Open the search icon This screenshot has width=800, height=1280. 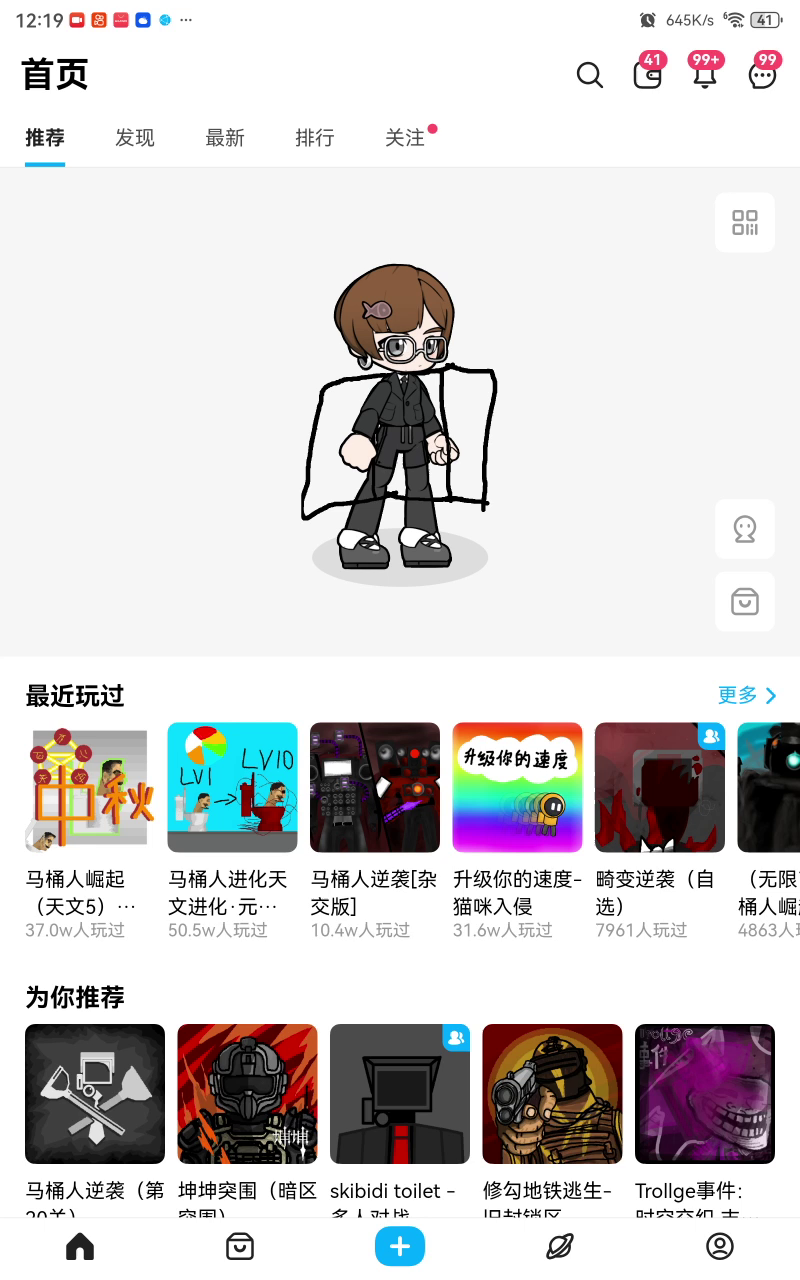tap(590, 75)
